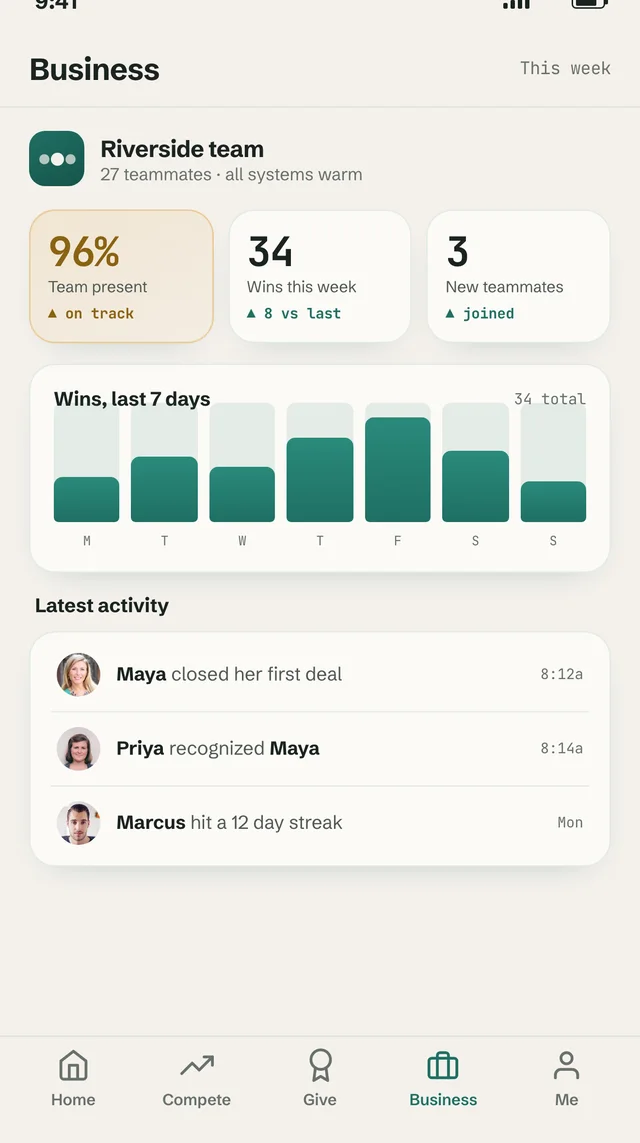The width and height of the screenshot is (640, 1143).
Task: Open Maya closed her first deal activity
Action: pos(320,674)
